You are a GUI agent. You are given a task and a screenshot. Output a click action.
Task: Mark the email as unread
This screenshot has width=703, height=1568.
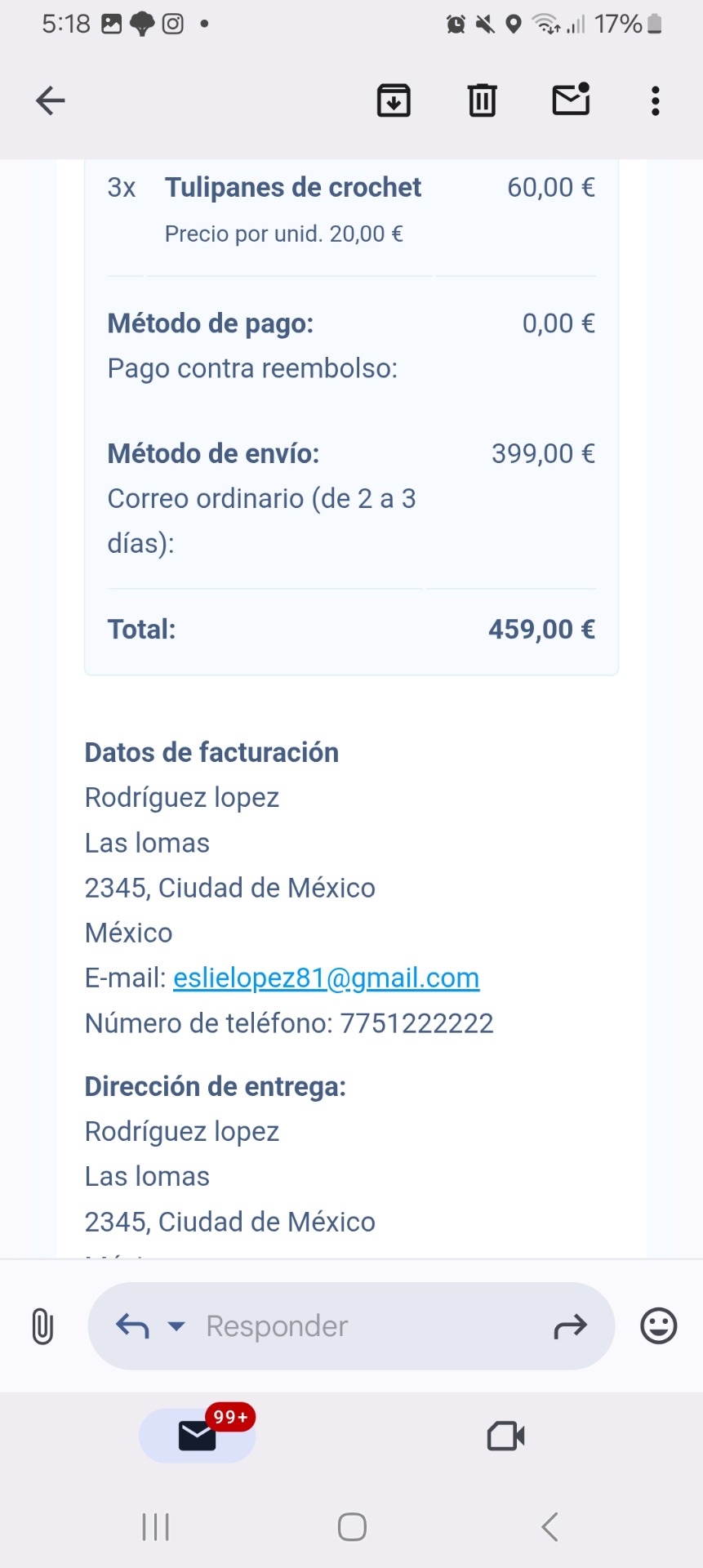click(571, 100)
